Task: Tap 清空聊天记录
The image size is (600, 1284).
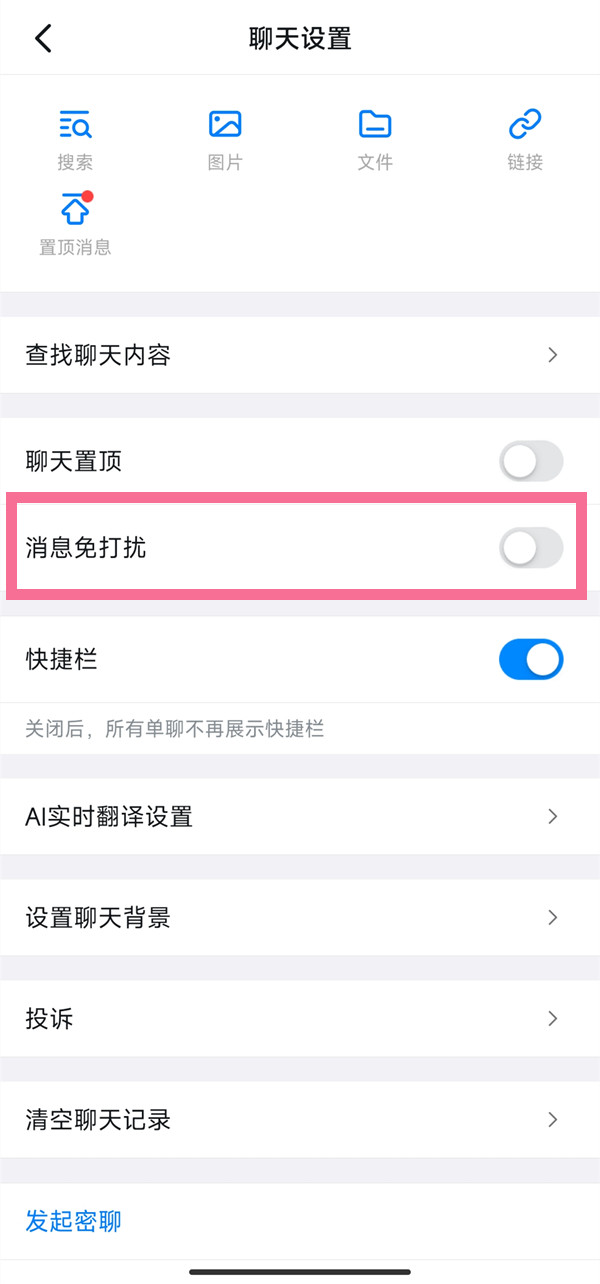Action: [300, 1119]
